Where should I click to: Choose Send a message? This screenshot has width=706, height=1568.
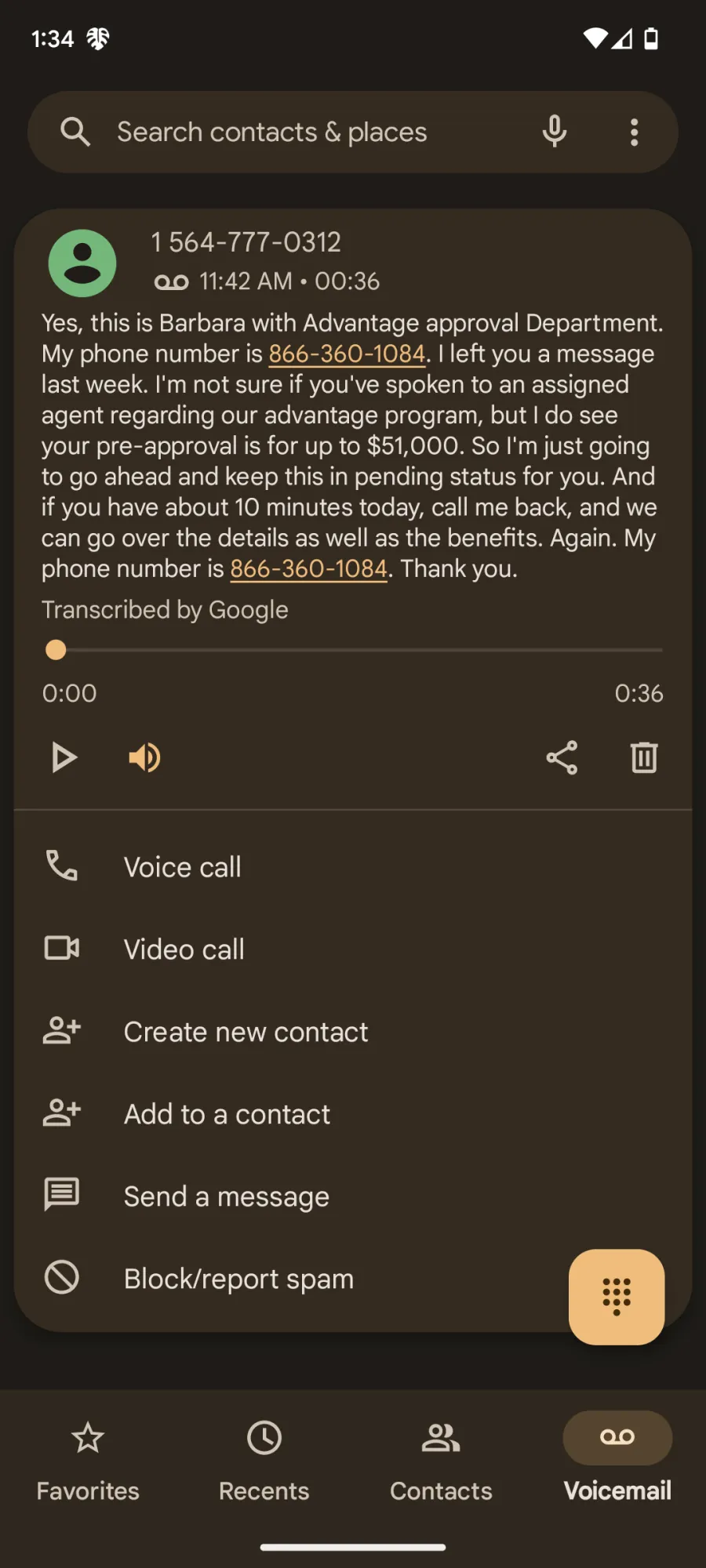click(352, 1196)
